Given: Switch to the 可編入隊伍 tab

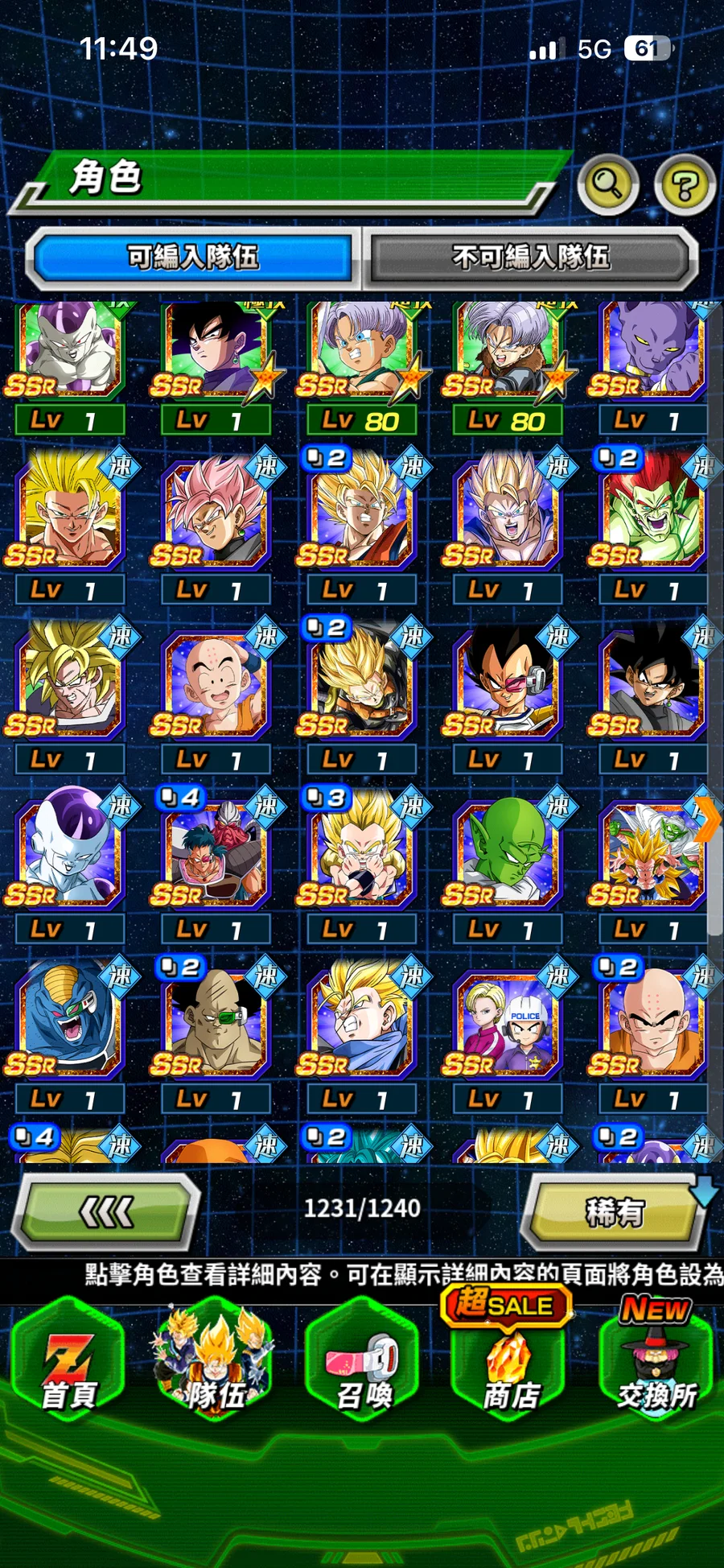Looking at the screenshot, I should [x=193, y=258].
